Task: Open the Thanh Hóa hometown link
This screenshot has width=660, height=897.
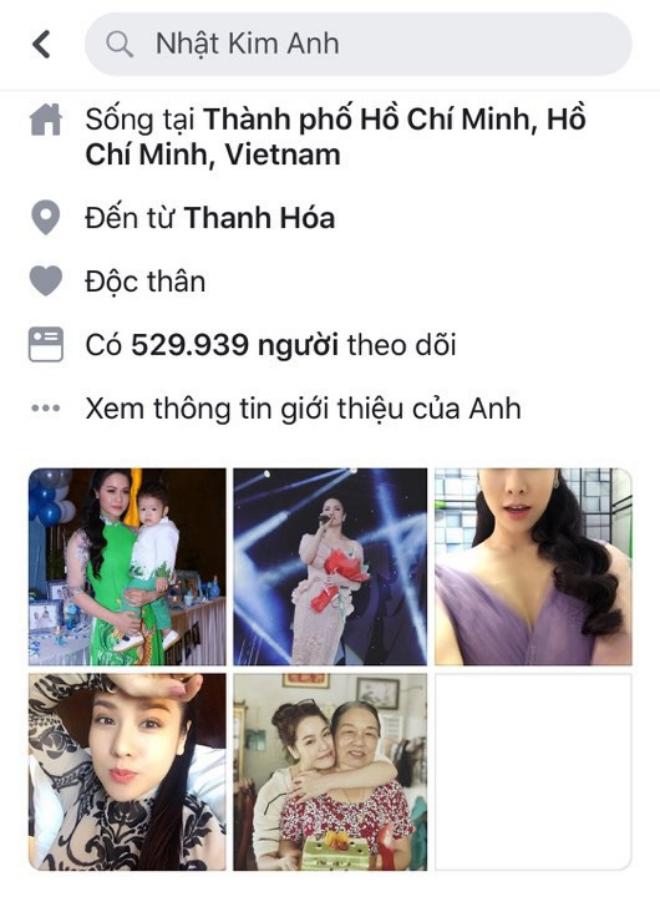Action: click(x=259, y=217)
